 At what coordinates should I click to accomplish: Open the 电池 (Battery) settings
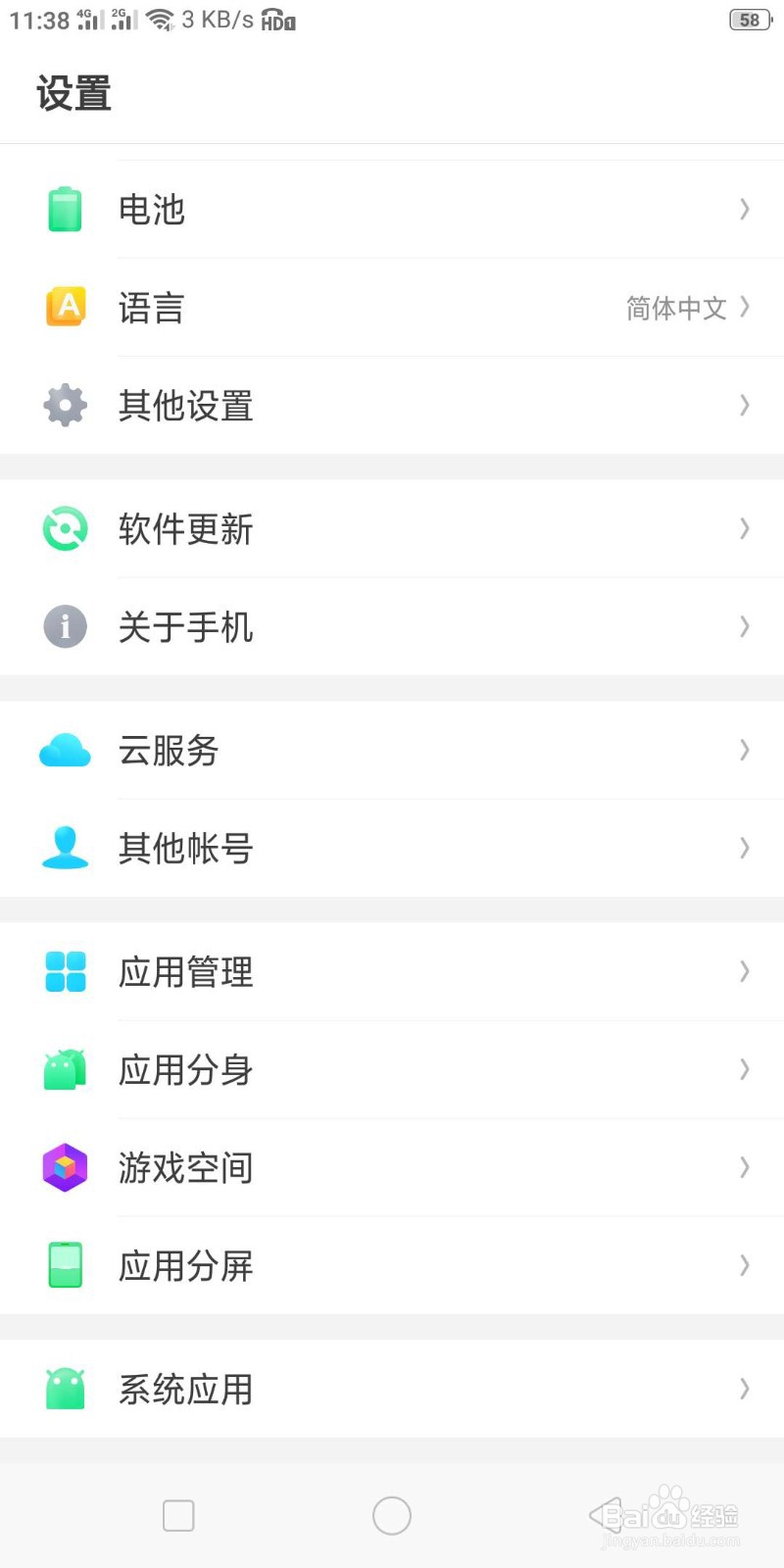tap(392, 210)
